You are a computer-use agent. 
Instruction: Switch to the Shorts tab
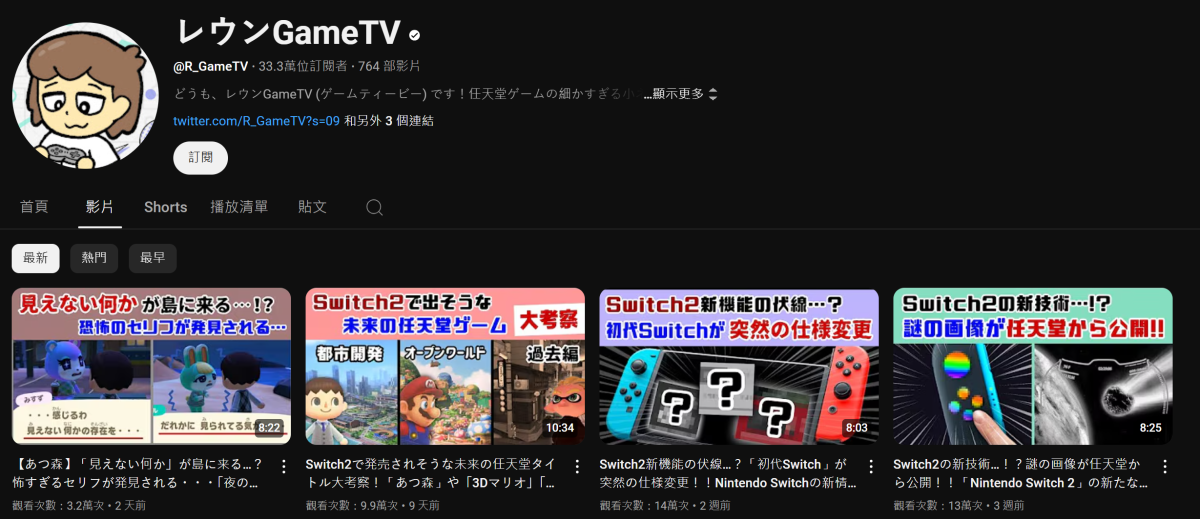[x=165, y=207]
